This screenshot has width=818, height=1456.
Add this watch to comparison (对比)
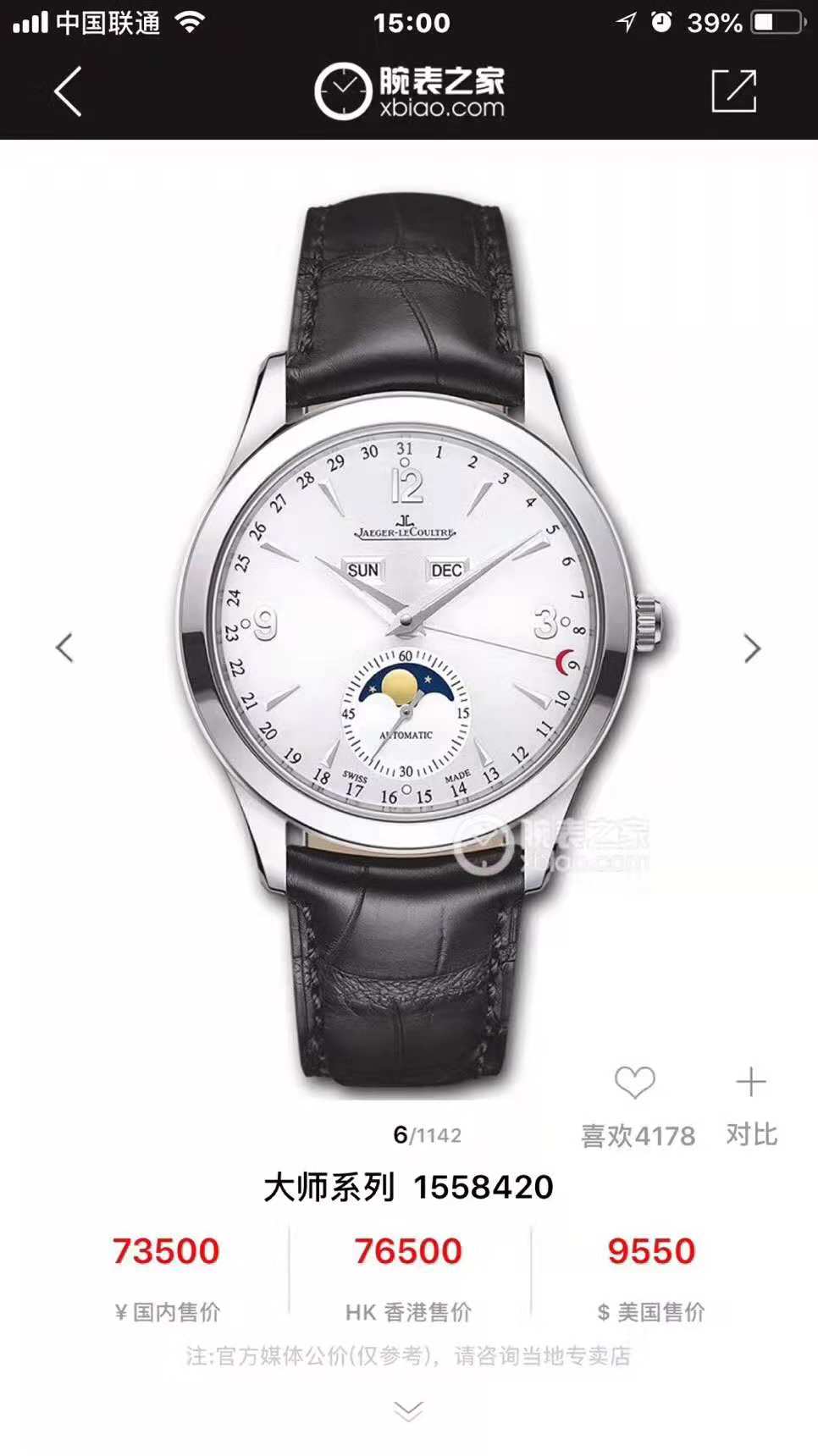(751, 1084)
